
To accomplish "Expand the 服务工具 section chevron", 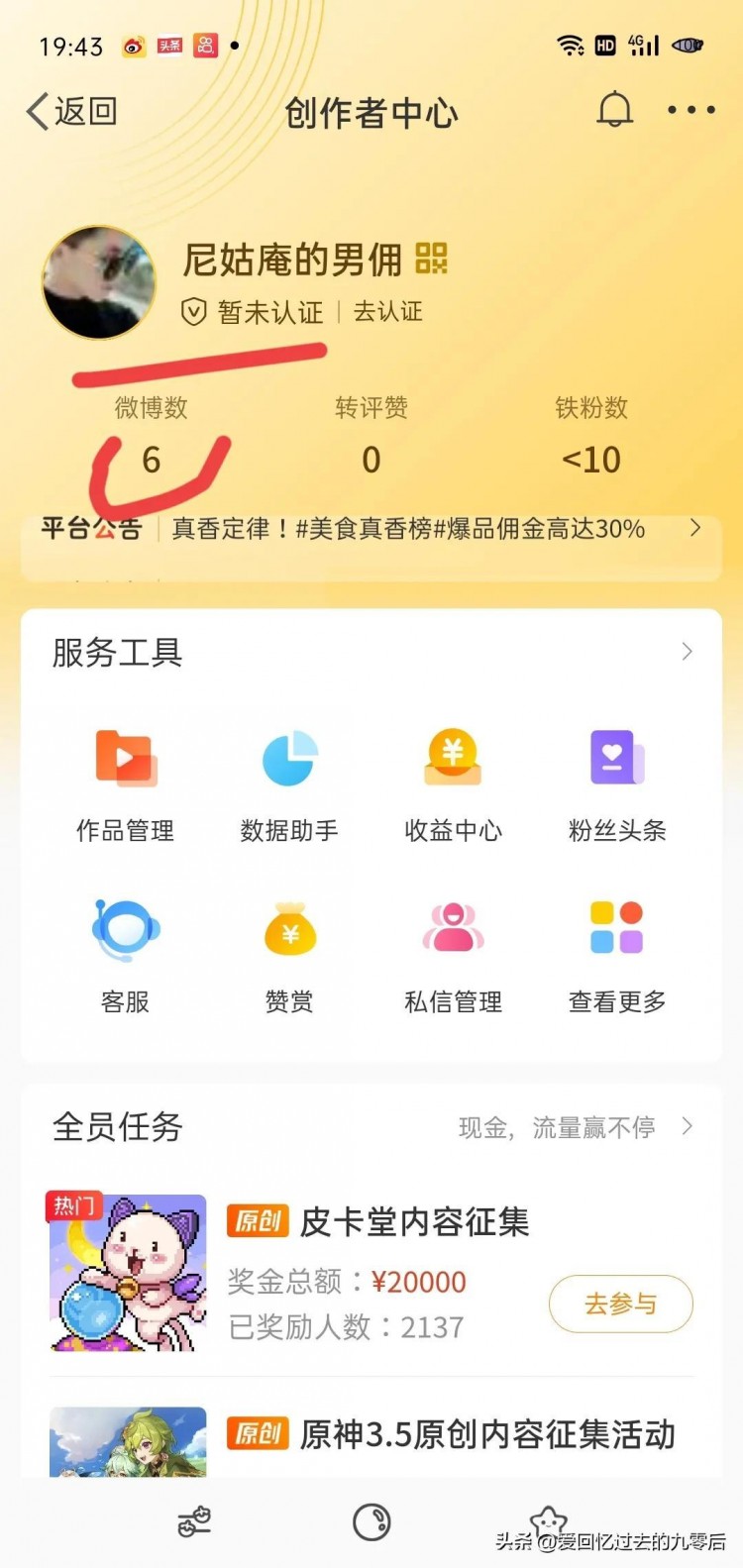I will point(688,652).
